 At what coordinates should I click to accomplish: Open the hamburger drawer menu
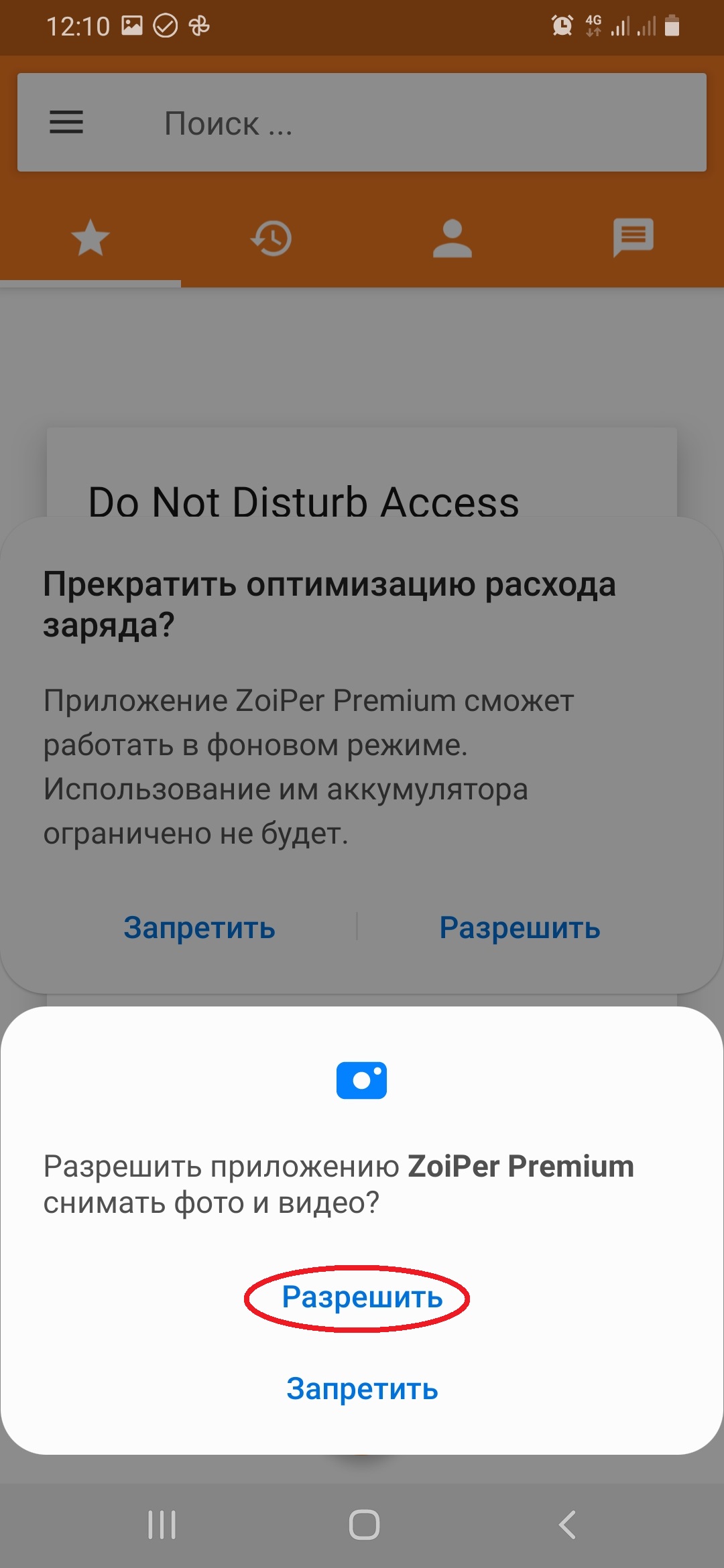coord(66,123)
